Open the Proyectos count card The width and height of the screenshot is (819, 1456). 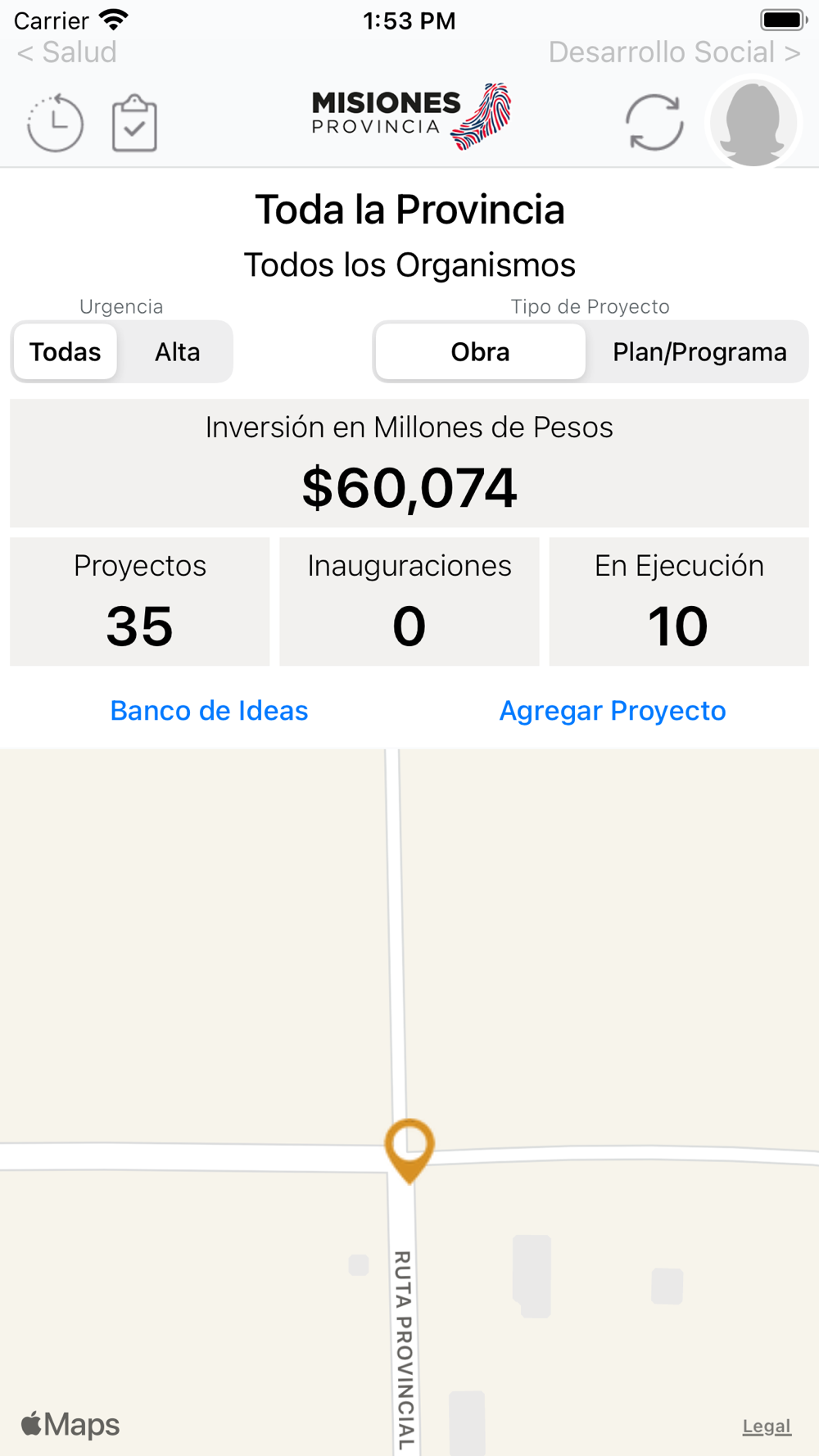140,602
